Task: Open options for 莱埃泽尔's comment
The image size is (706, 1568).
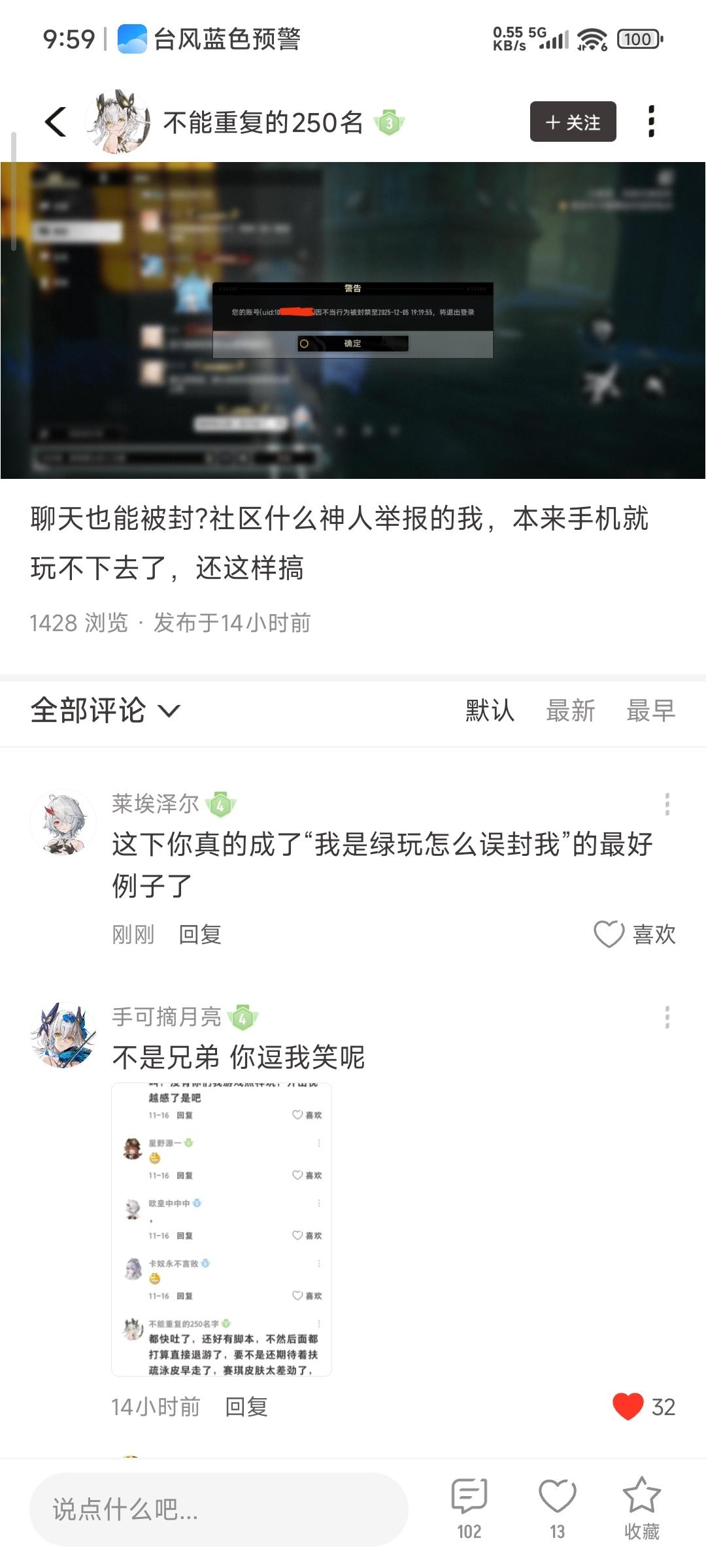Action: [667, 804]
